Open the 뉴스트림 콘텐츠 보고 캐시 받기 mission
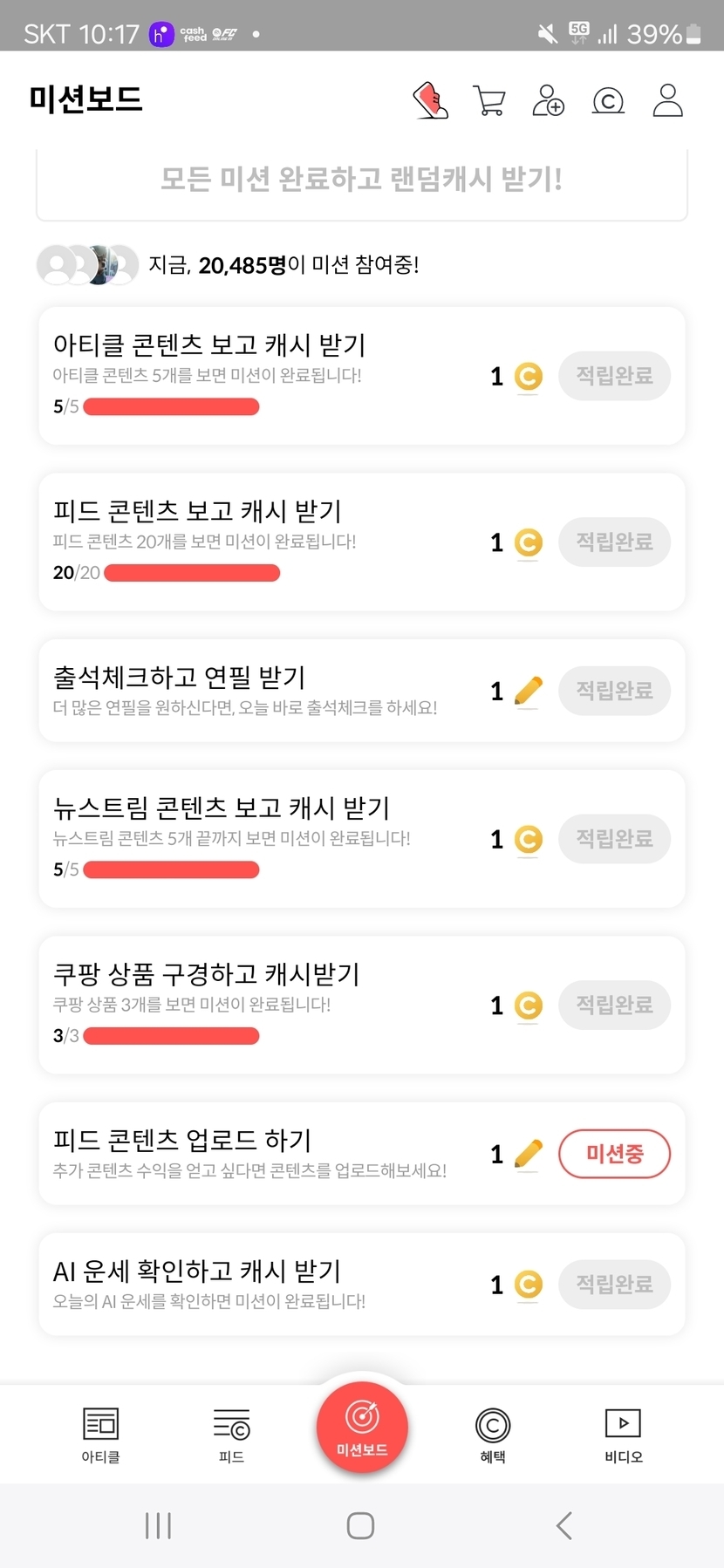The image size is (724, 1568). [x=262, y=839]
